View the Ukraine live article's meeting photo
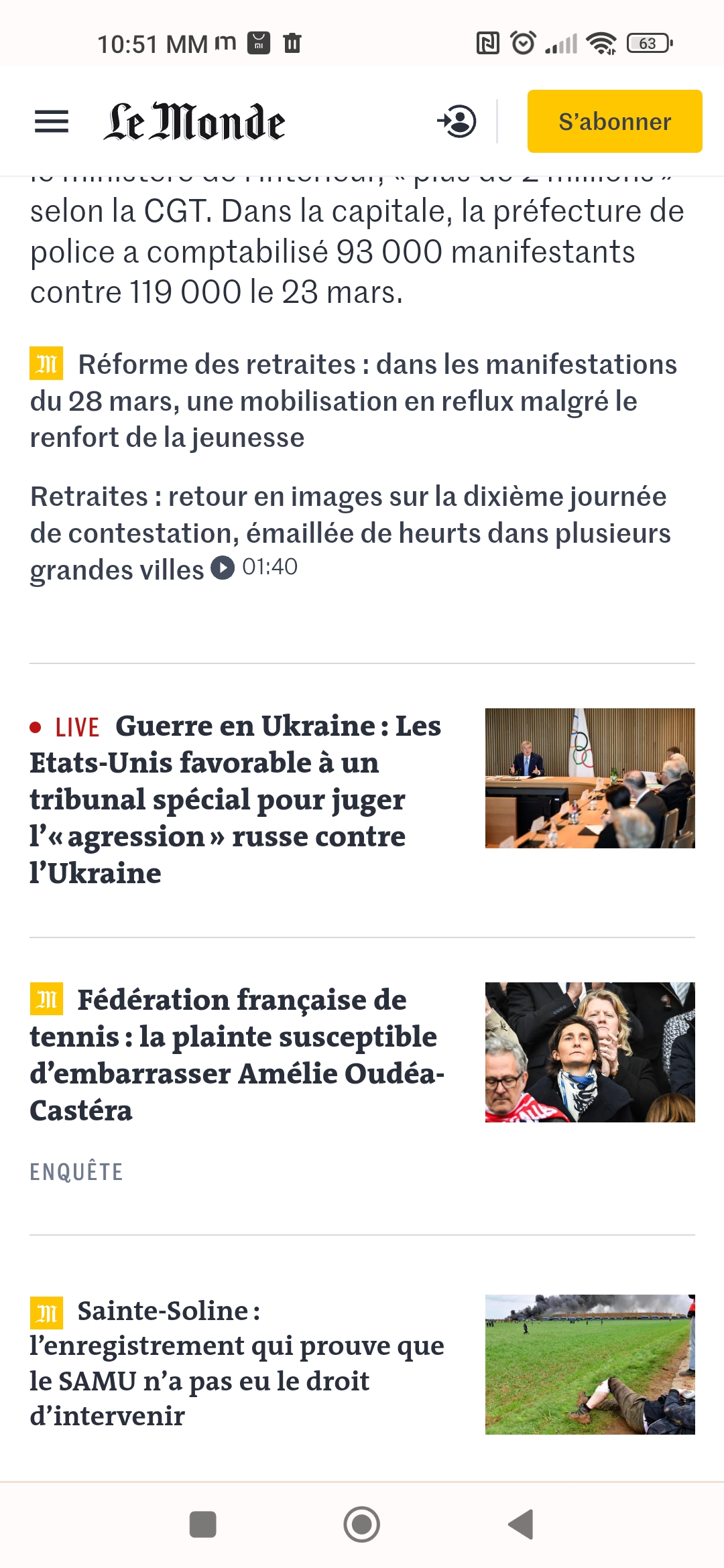This screenshot has height=1568, width=724. tap(590, 778)
